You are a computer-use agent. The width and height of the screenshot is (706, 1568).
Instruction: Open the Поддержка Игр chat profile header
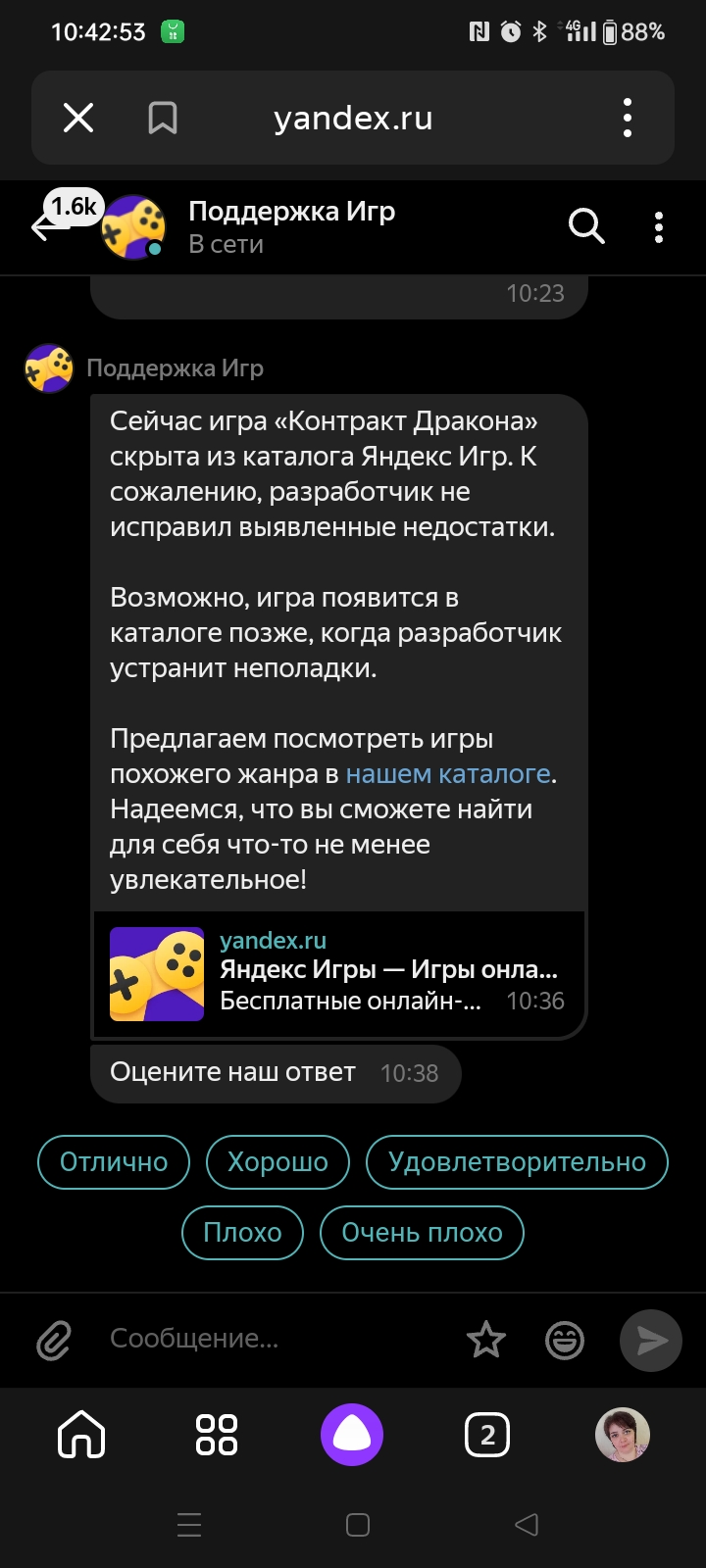click(292, 226)
